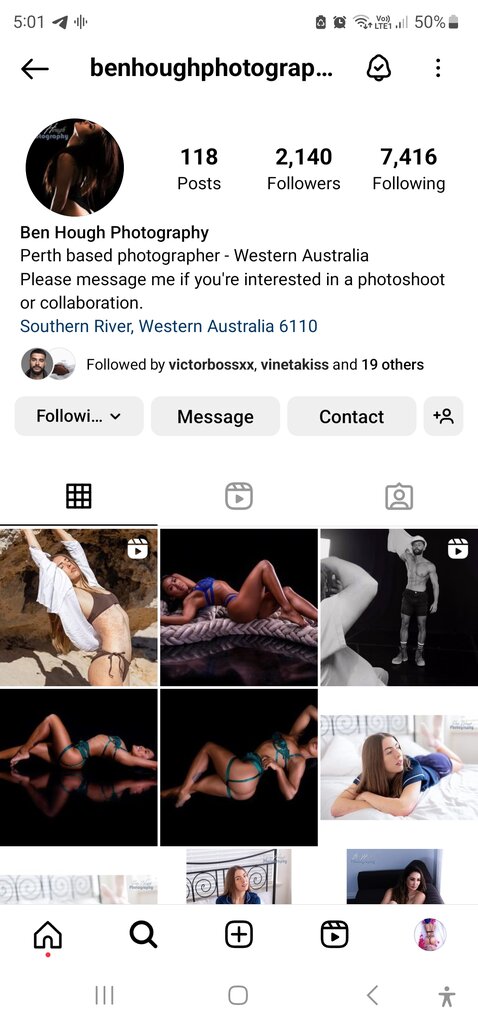Expand the Following dropdown button
This screenshot has height=1024, width=478.
pyautogui.click(x=79, y=416)
